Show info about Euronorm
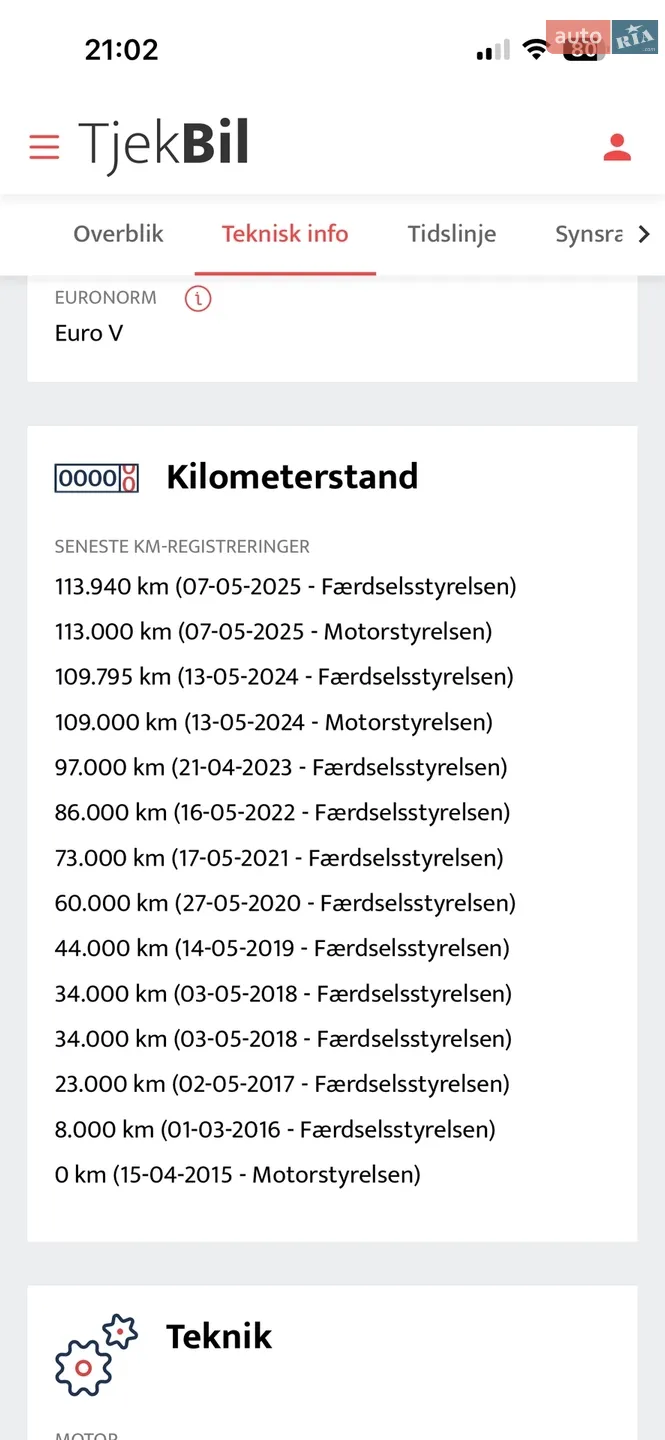Screen dimensions: 665x1440 [198, 298]
